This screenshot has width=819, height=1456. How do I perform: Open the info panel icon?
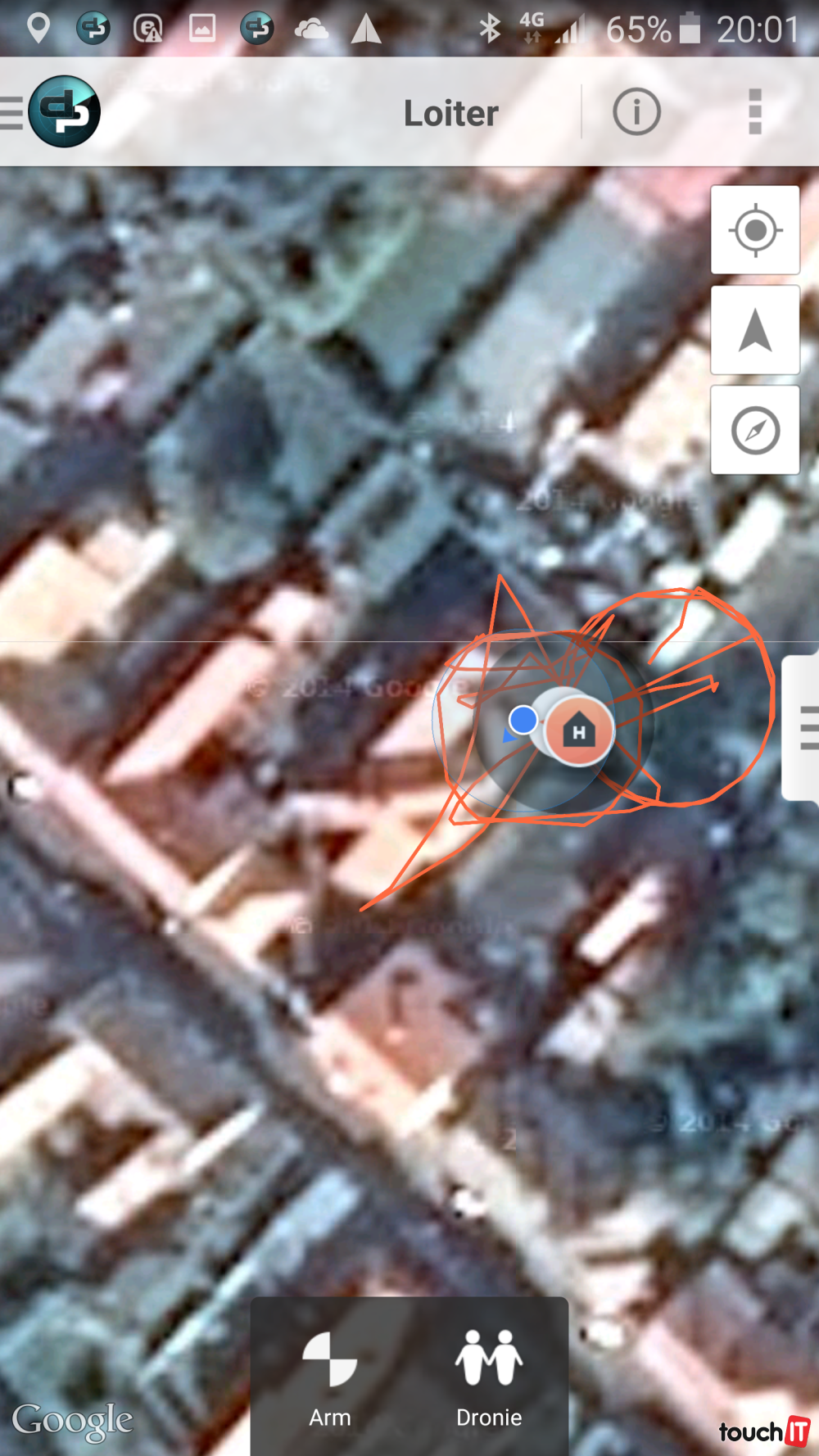click(x=636, y=112)
